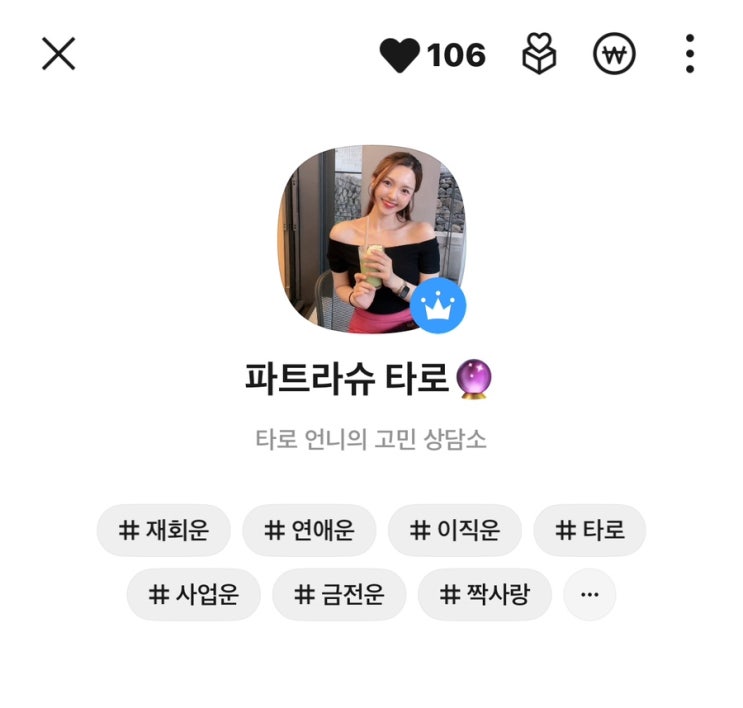Select the #짝사랑 hashtag chip

coord(484,595)
